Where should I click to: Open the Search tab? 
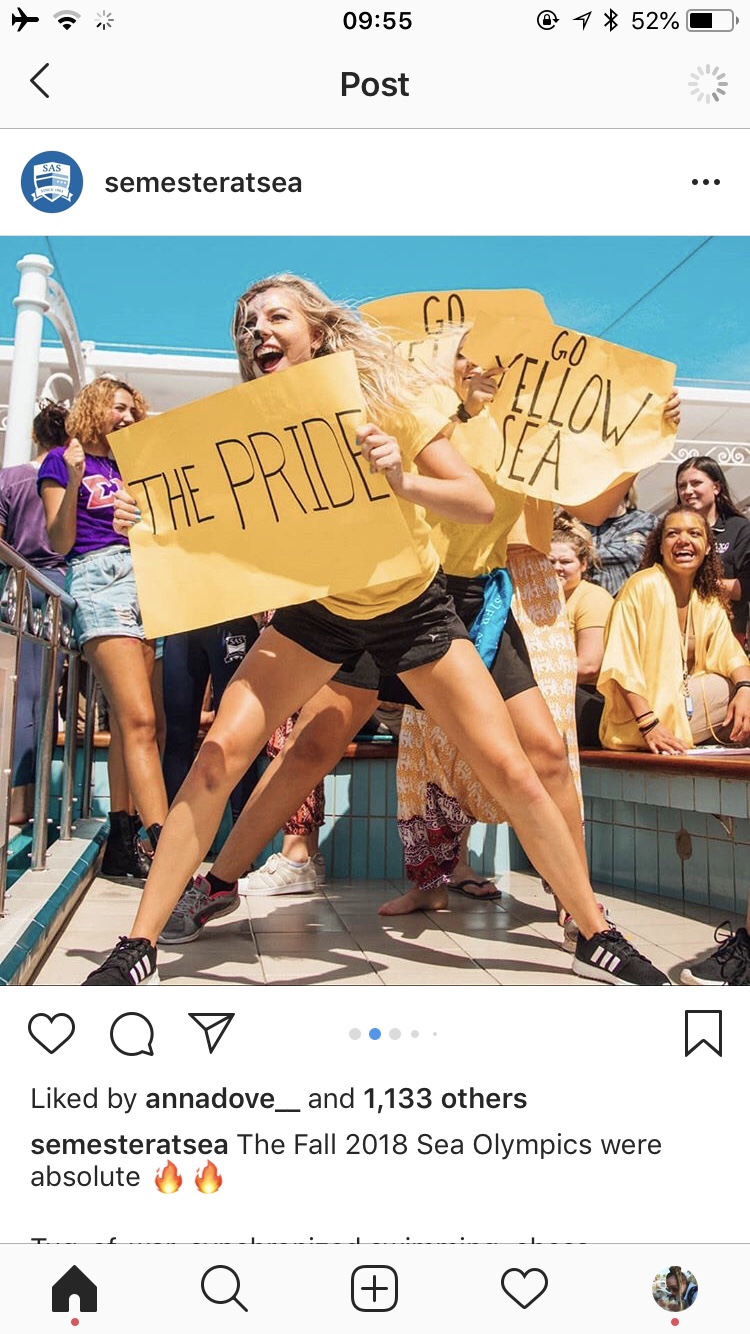(224, 1288)
